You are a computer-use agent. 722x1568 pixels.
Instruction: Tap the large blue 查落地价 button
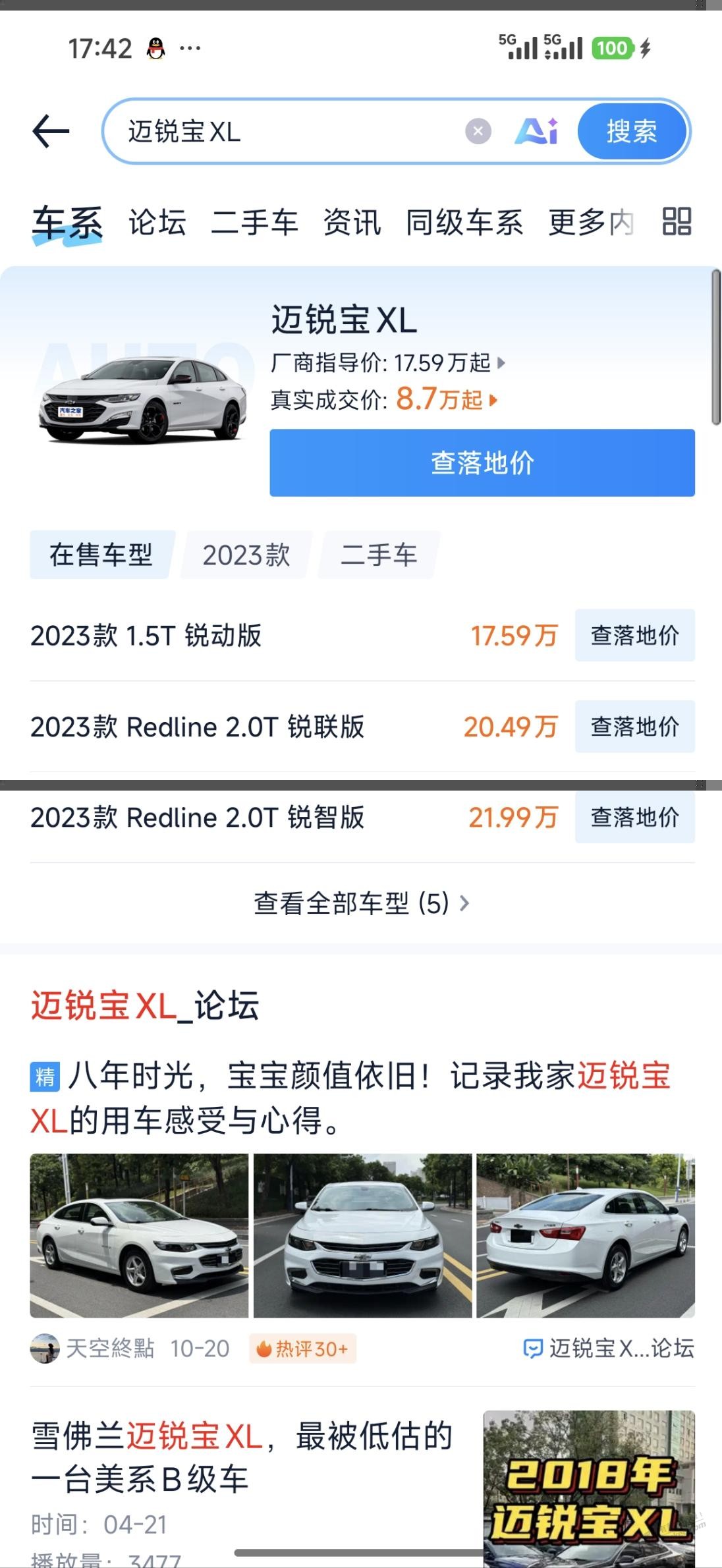(x=482, y=462)
